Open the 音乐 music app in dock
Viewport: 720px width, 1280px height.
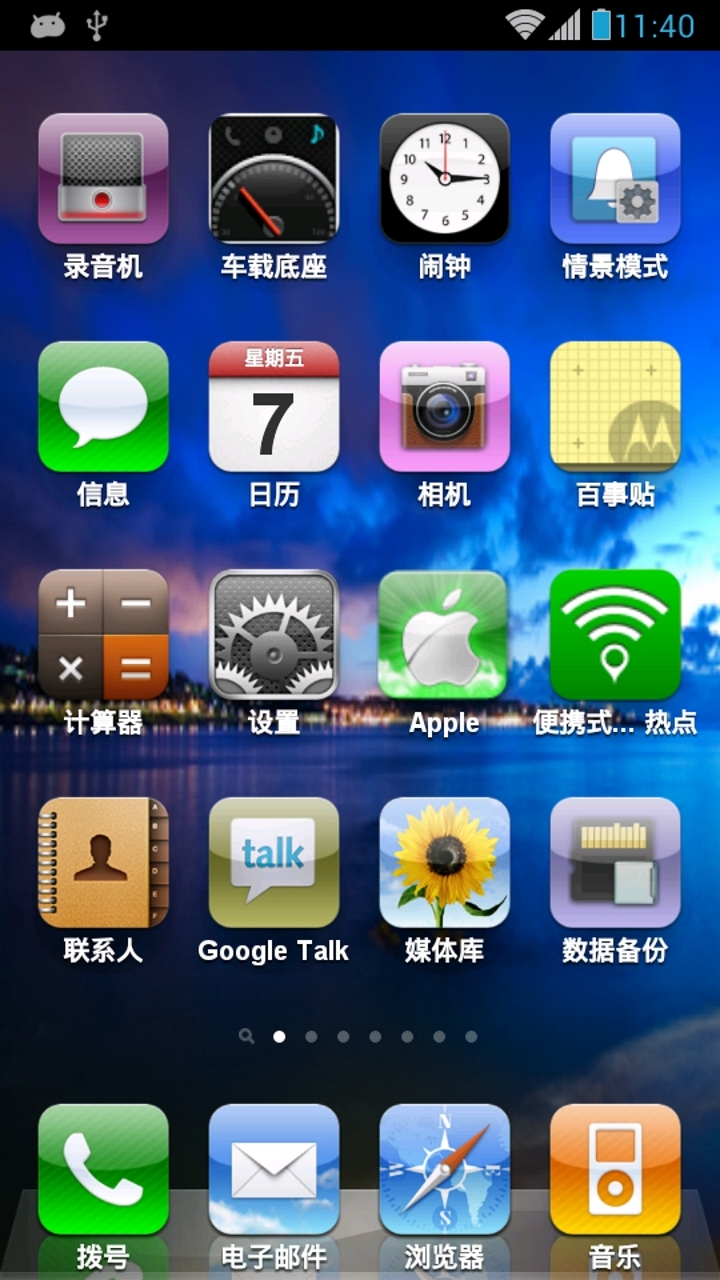(615, 1169)
